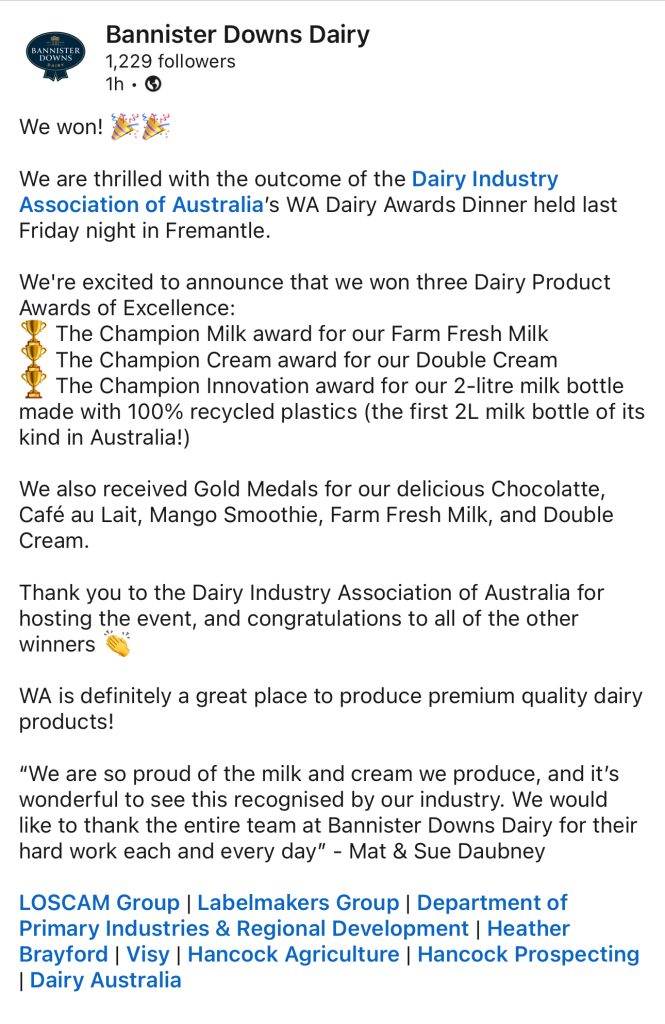This screenshot has width=665, height=1024.
Task: Open the LOSCAM Group mention
Action: pos(99,903)
